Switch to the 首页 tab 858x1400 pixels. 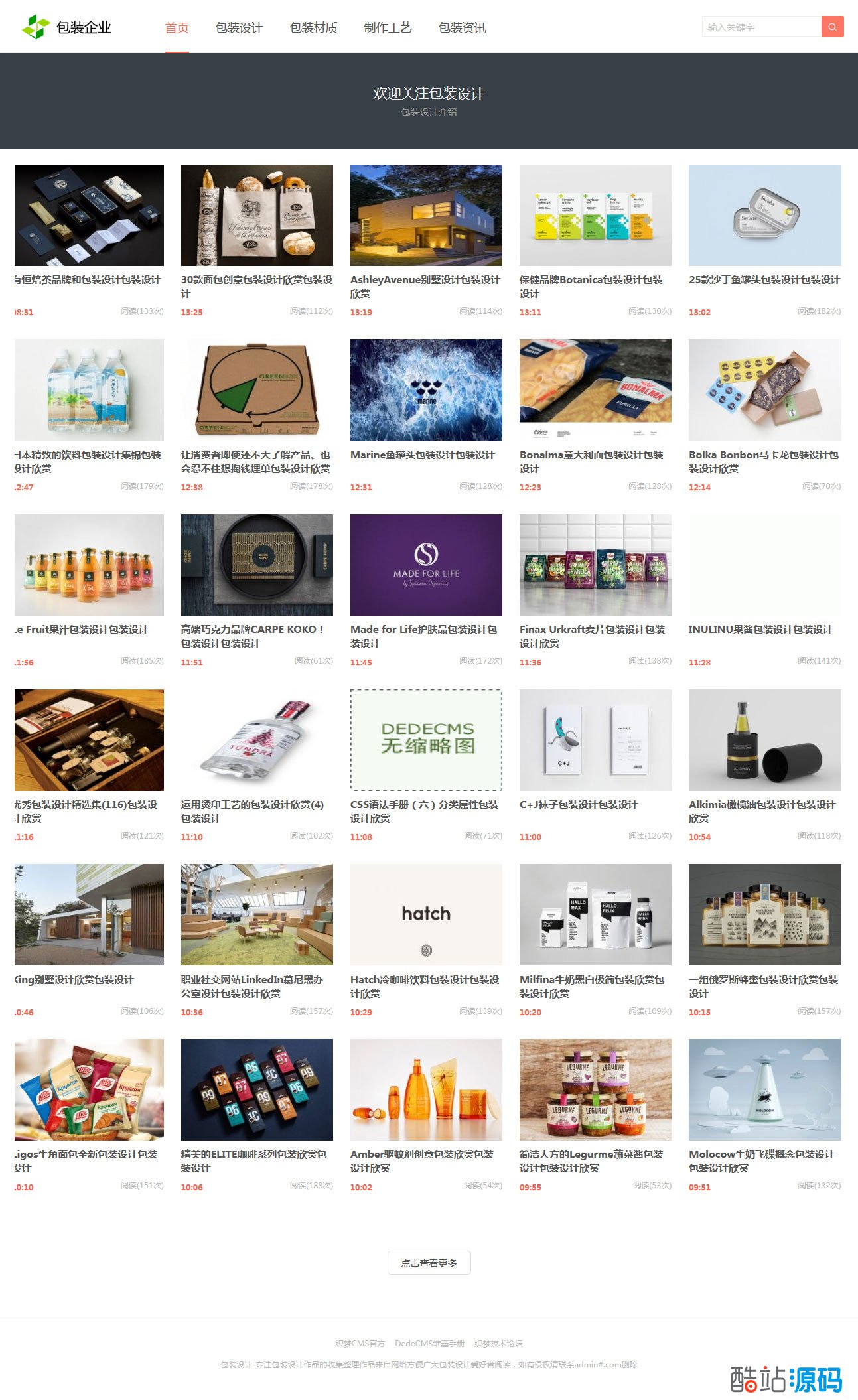pos(177,28)
